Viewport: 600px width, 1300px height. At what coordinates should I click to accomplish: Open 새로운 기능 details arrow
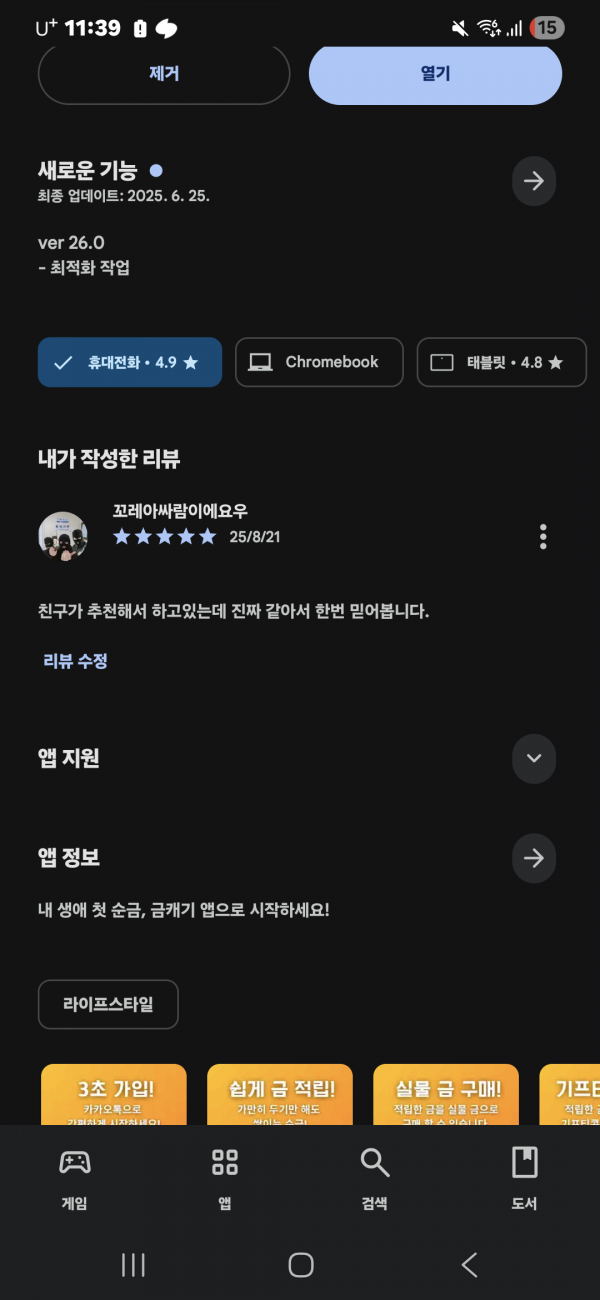(x=534, y=181)
